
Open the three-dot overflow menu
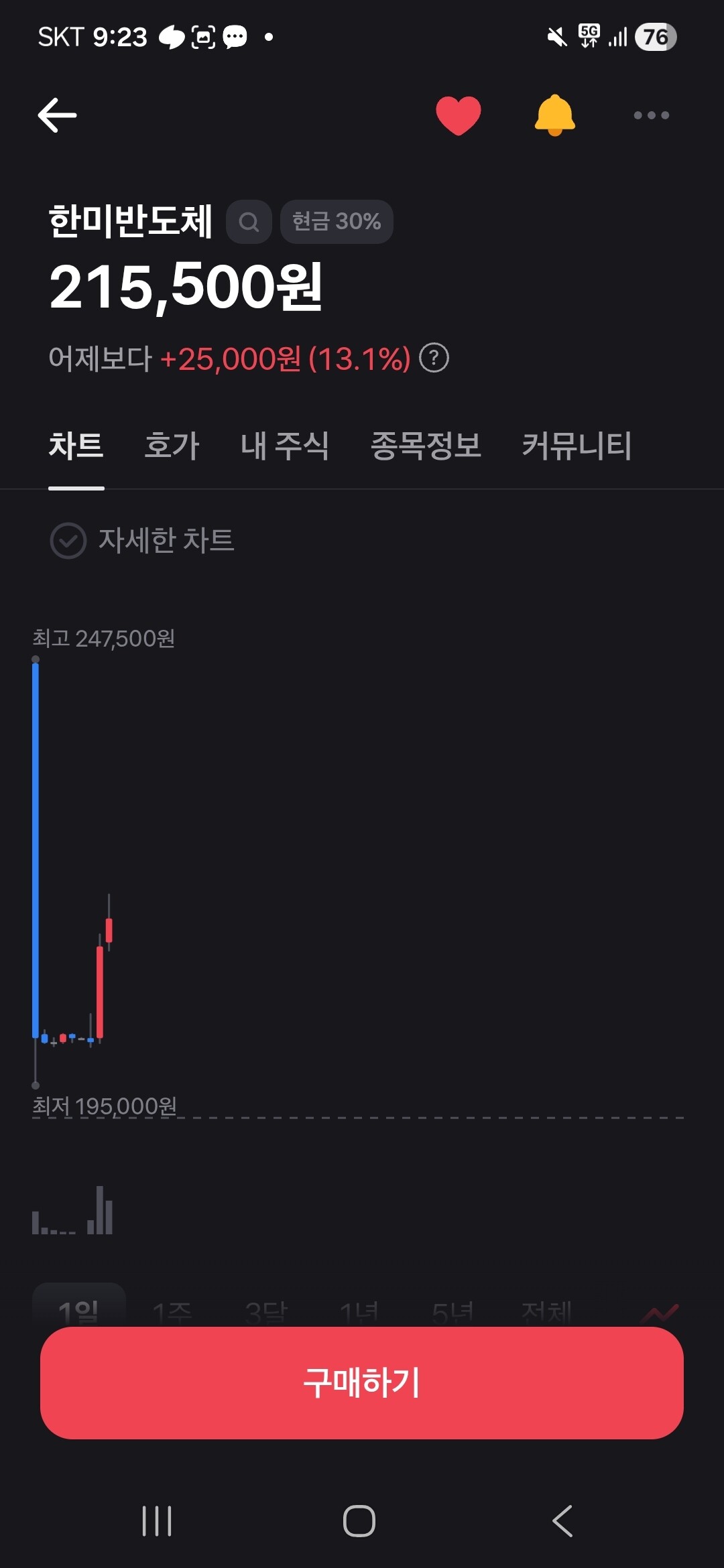tap(652, 115)
